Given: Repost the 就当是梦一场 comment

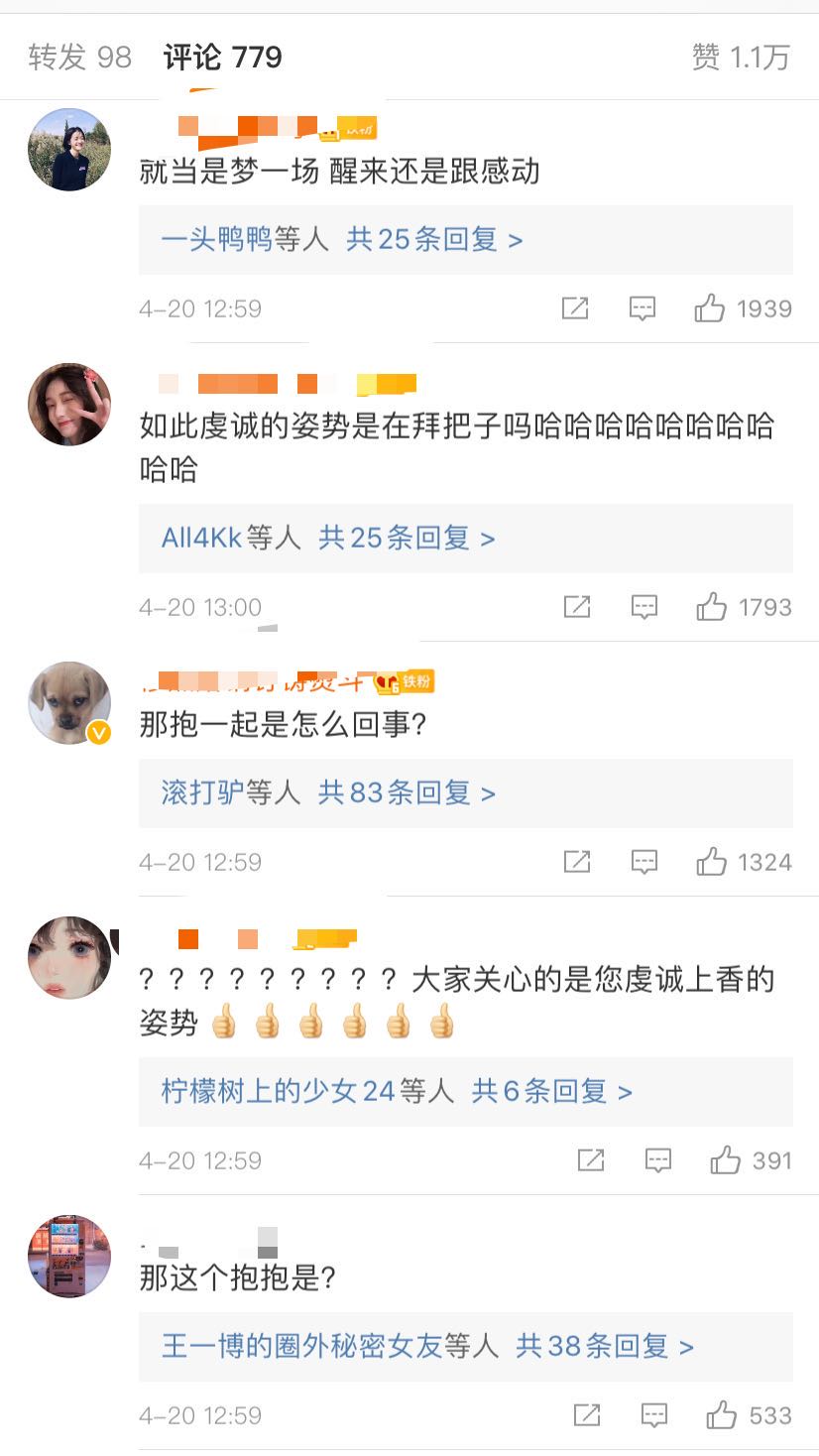Looking at the screenshot, I should tap(575, 308).
